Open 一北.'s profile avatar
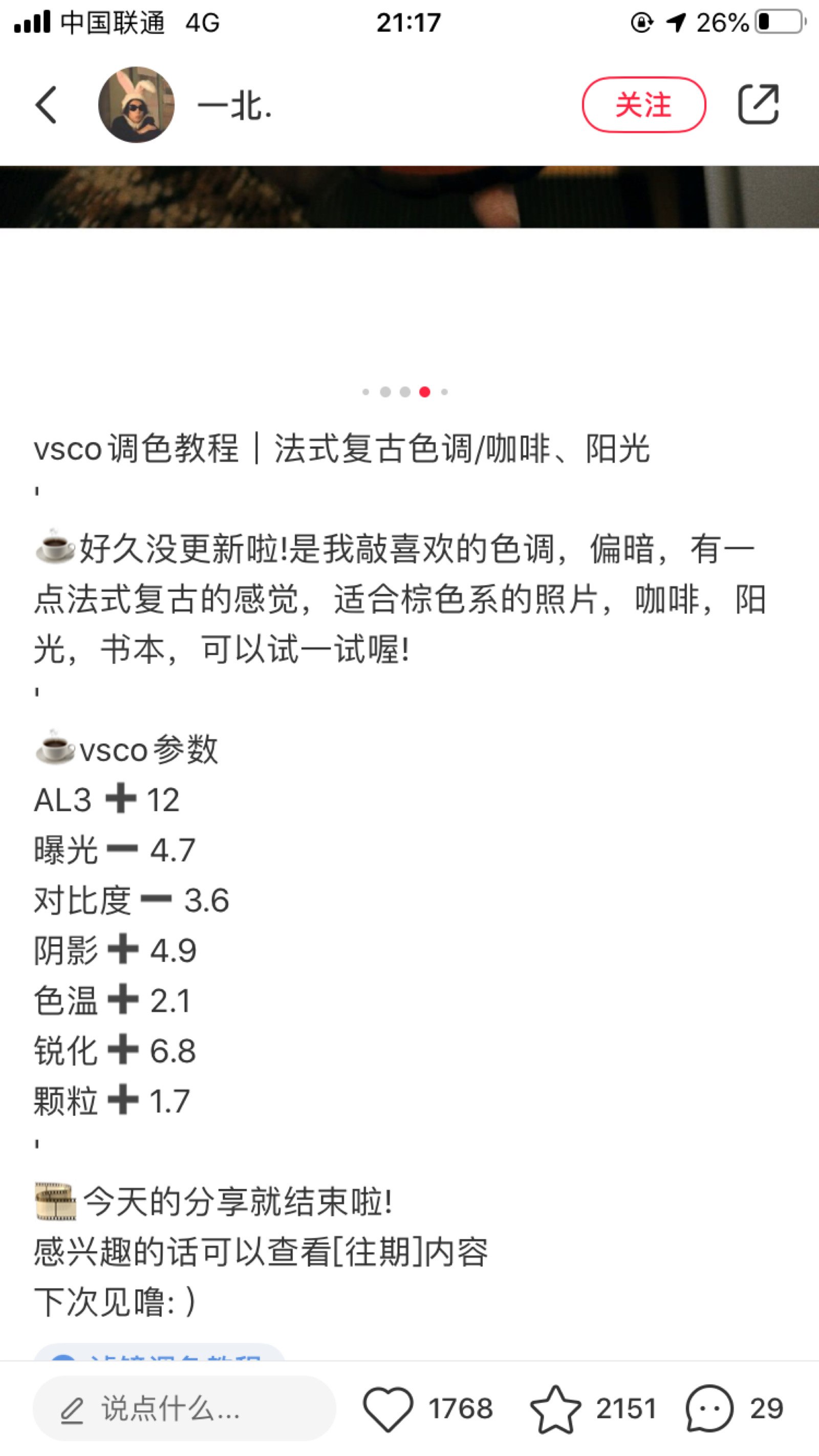 (136, 105)
